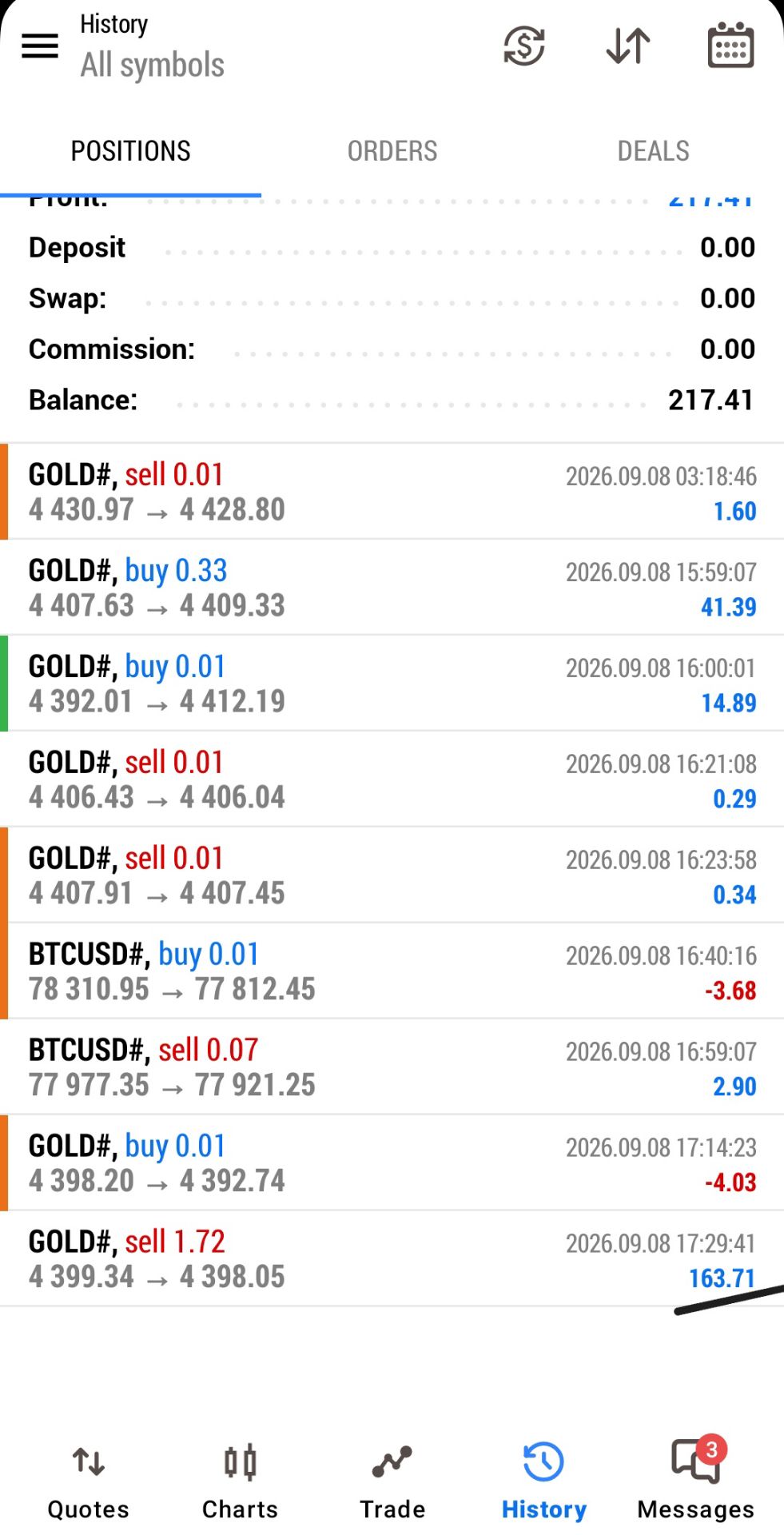Open the calendar date range picker
784x1535 pixels.
731,46
